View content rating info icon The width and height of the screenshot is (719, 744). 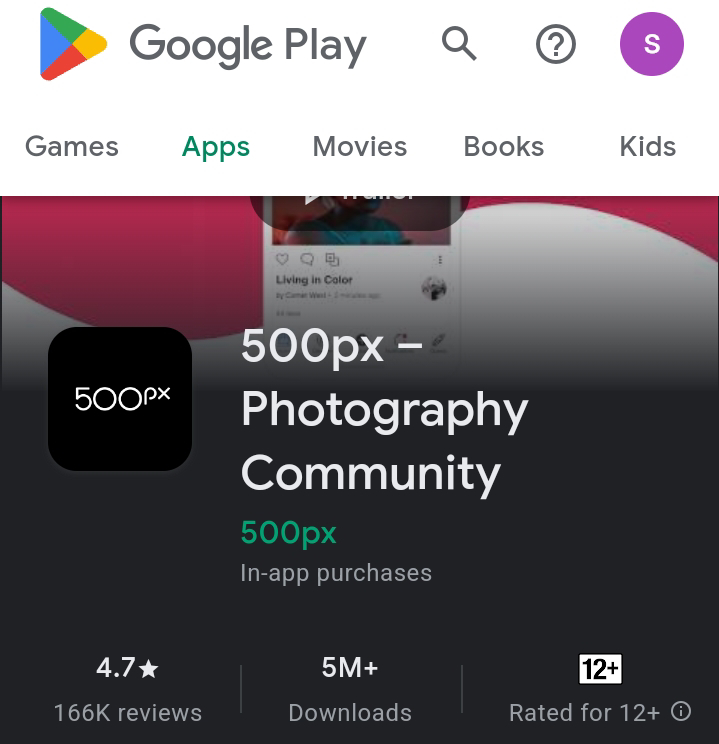[x=681, y=711]
